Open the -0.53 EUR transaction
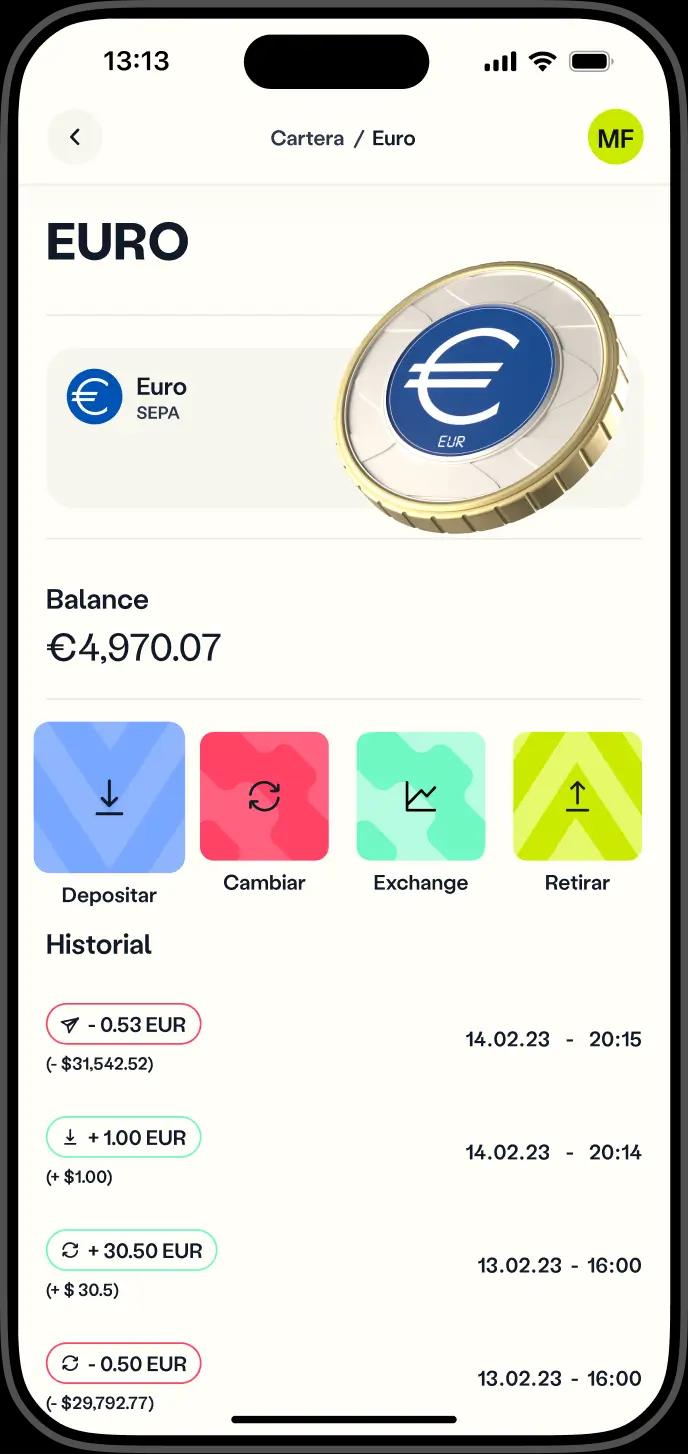688x1454 pixels. 124,1025
